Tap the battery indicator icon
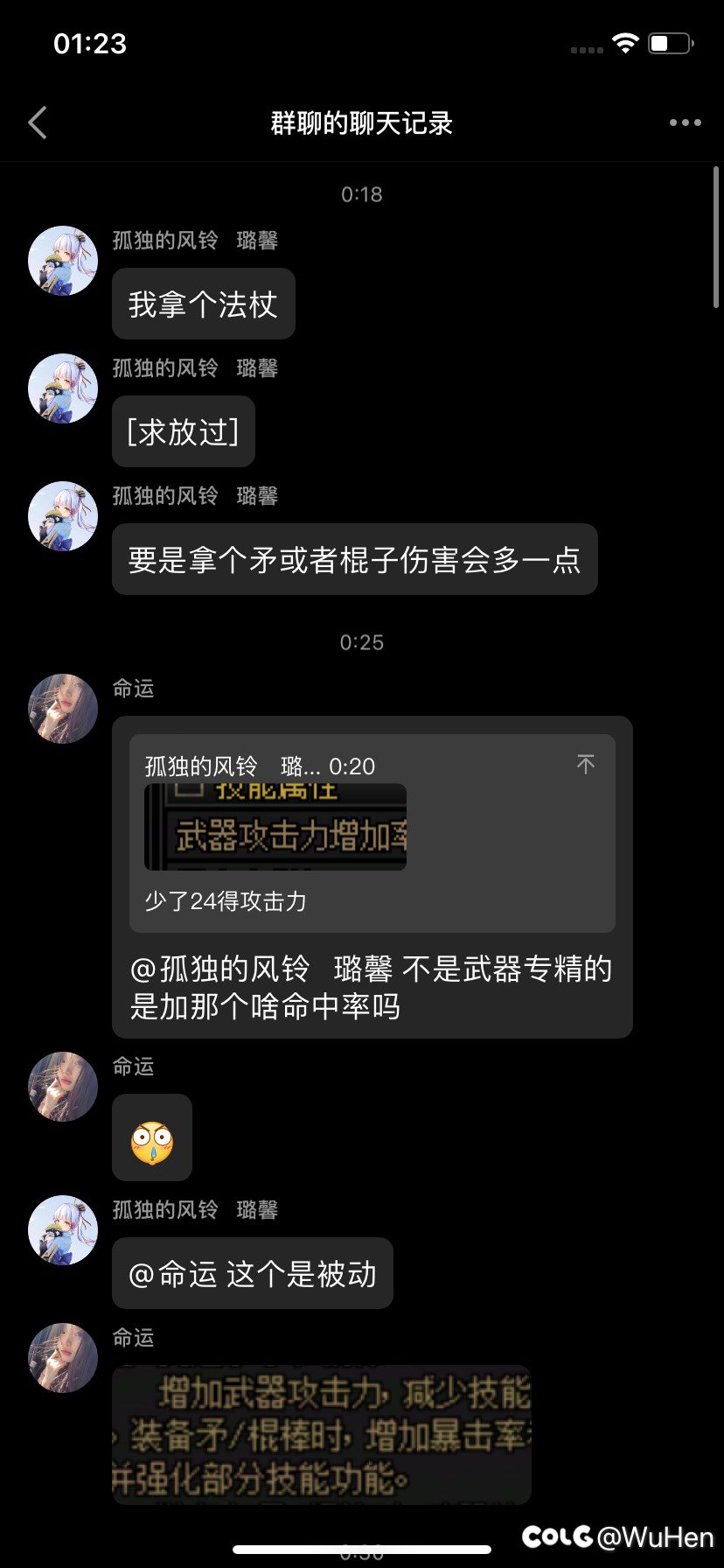 [667, 41]
